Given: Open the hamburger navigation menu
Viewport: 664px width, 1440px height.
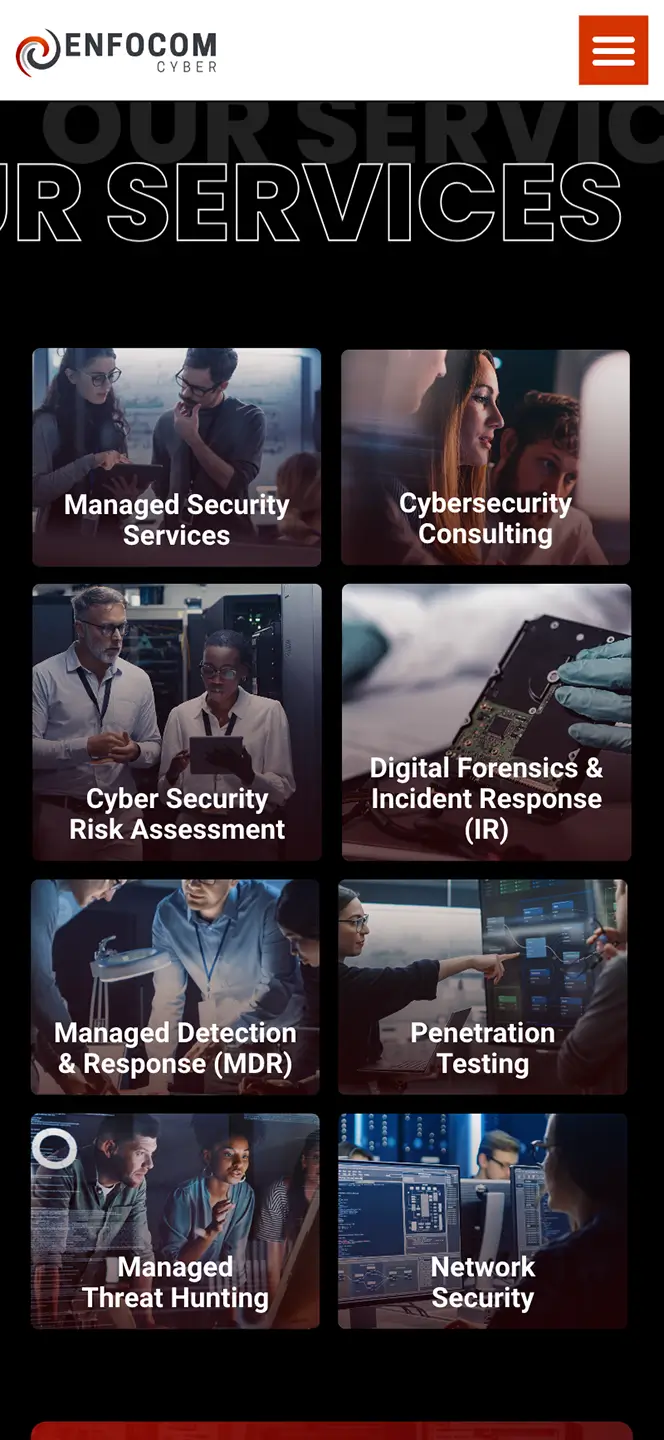Looking at the screenshot, I should click(613, 50).
